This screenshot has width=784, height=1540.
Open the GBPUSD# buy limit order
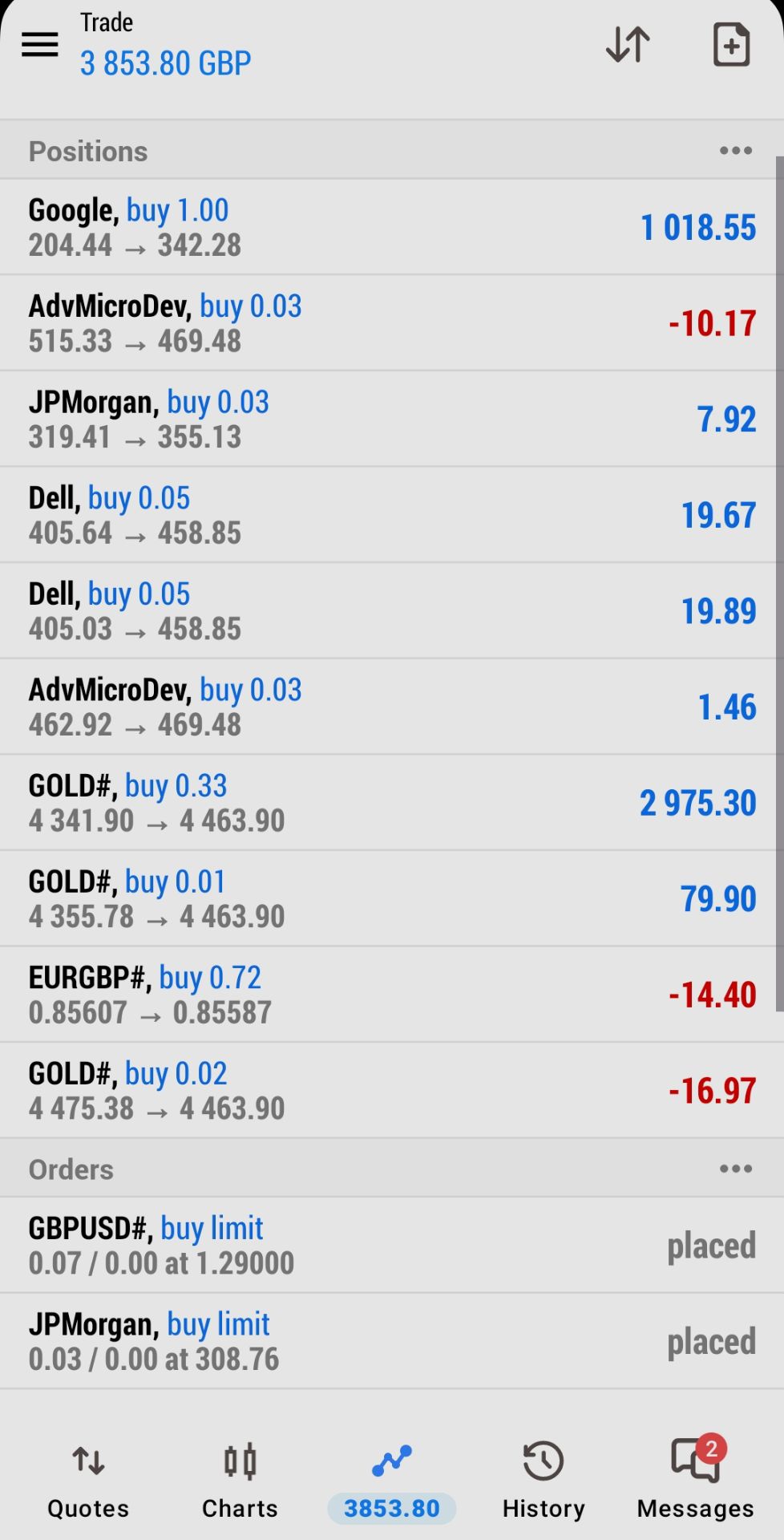pyautogui.click(x=392, y=1245)
